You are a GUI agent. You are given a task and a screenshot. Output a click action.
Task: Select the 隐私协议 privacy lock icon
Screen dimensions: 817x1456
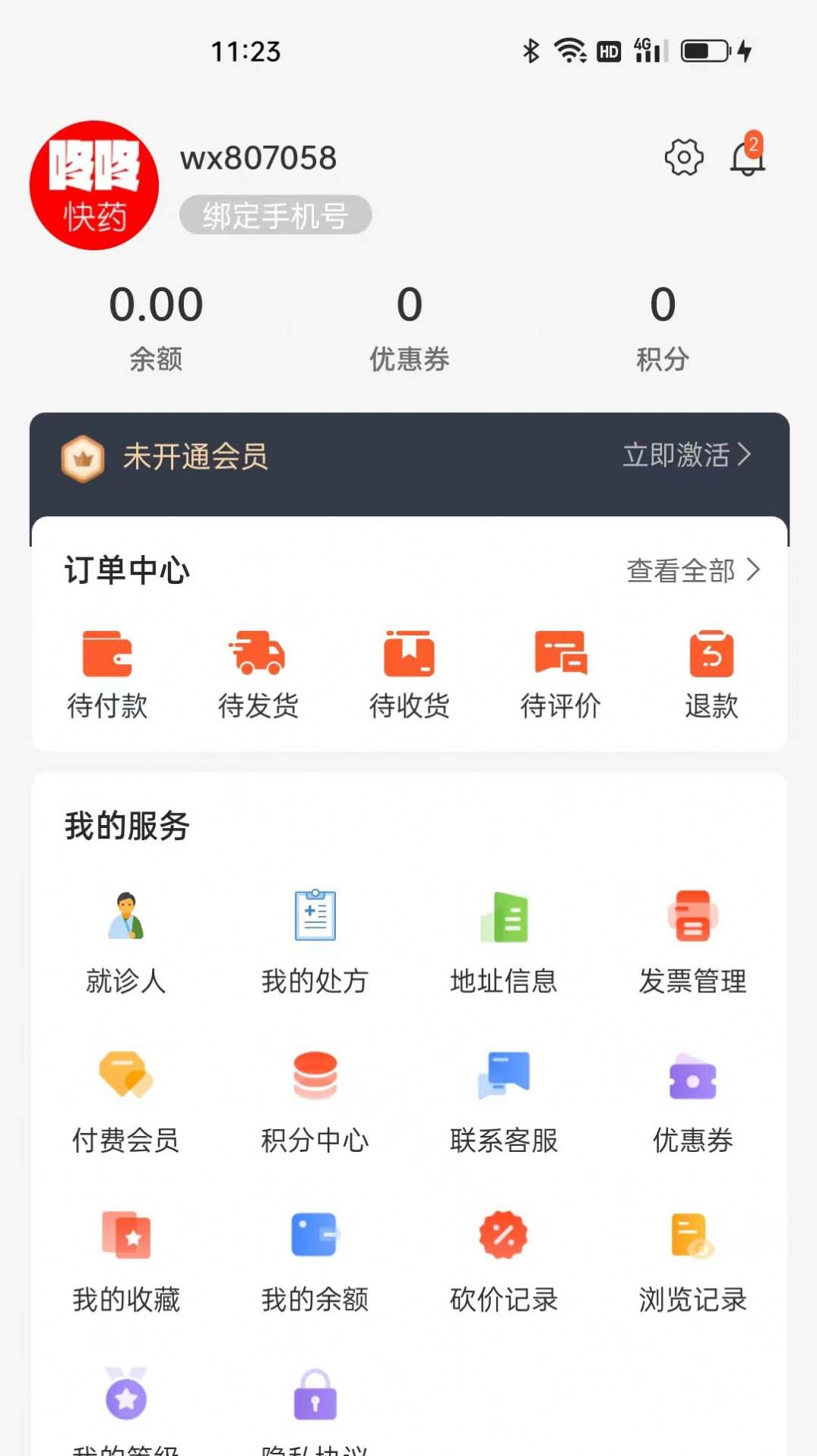[315, 1395]
